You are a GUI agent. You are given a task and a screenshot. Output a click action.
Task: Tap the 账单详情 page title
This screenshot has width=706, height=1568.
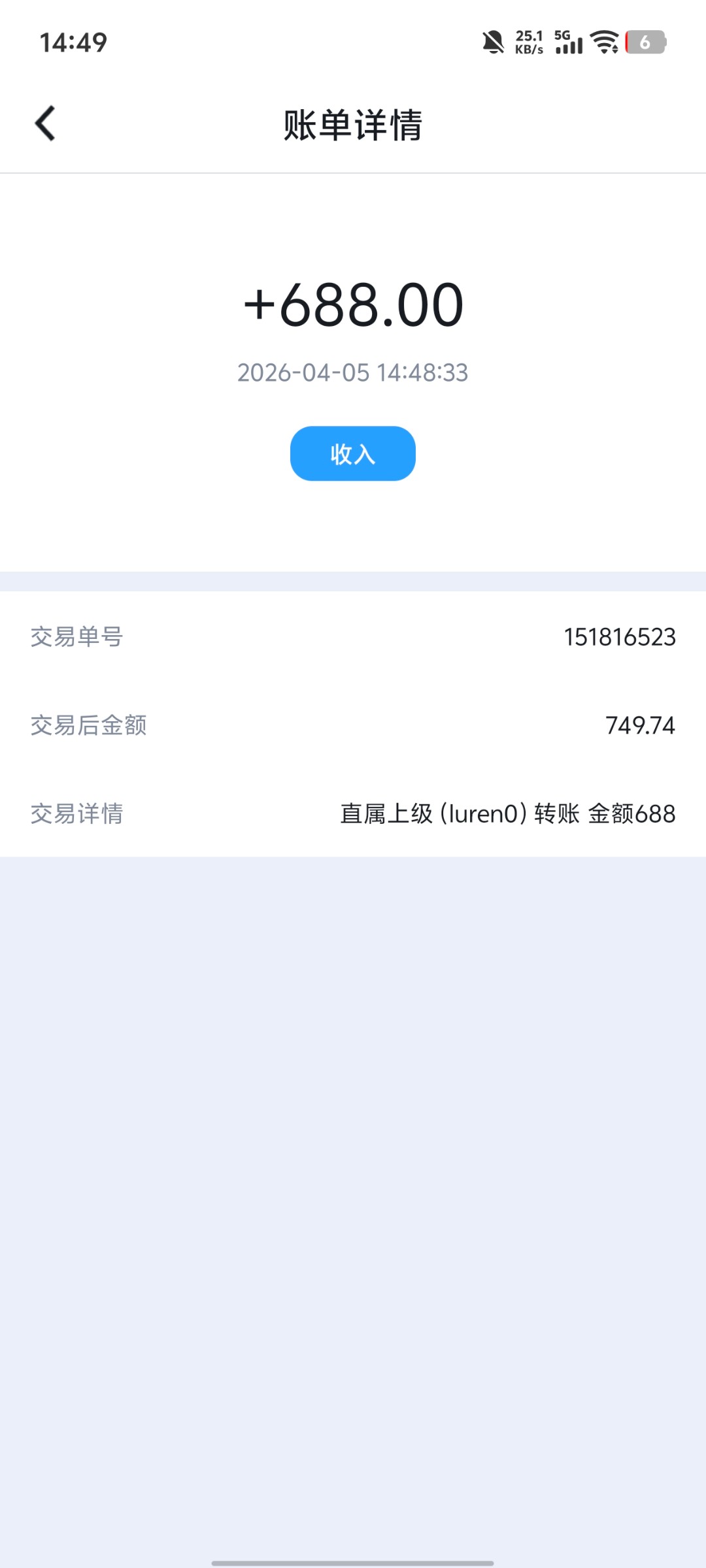coord(352,124)
